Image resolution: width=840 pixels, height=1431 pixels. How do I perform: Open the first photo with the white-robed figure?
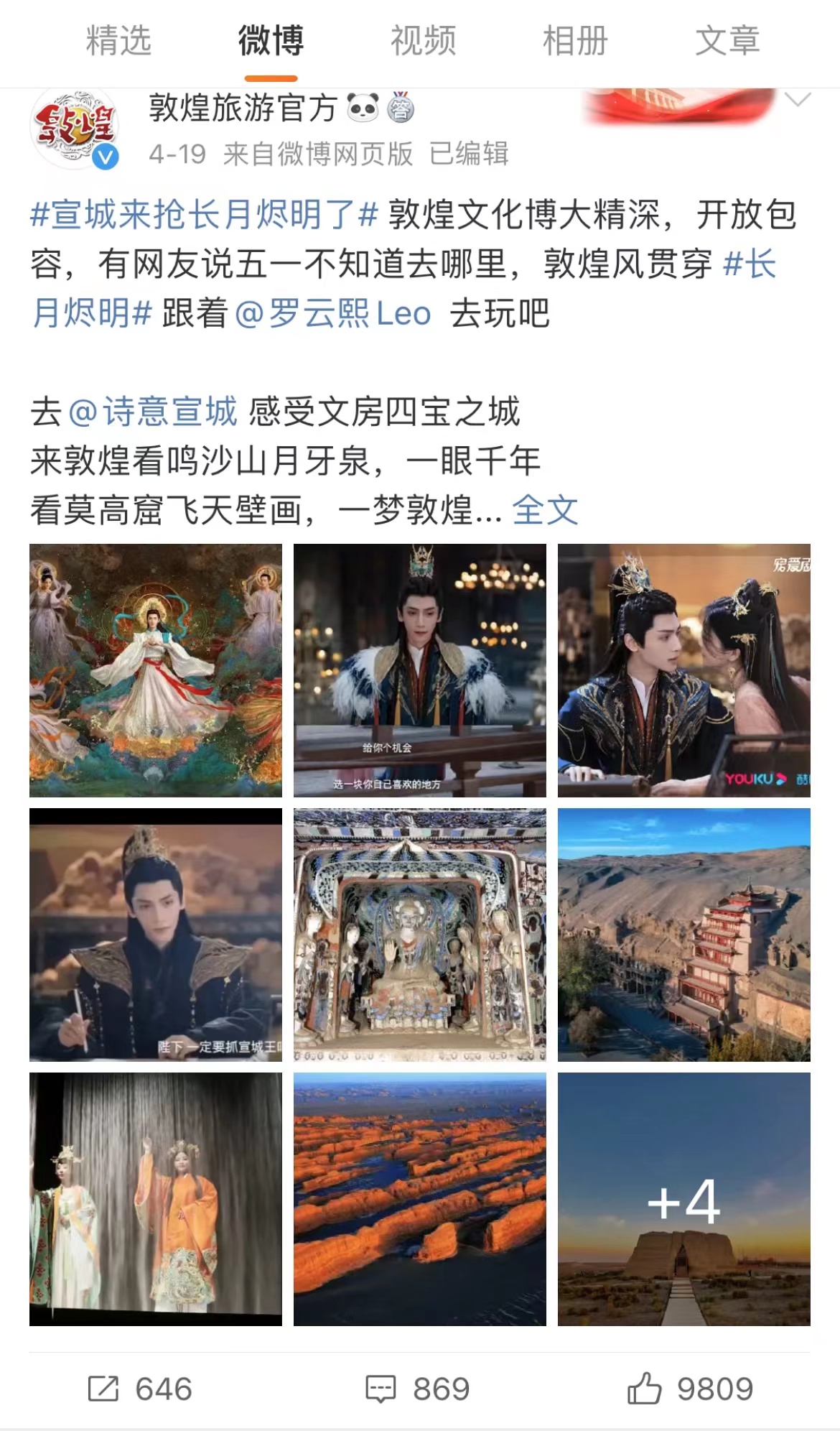pos(156,670)
